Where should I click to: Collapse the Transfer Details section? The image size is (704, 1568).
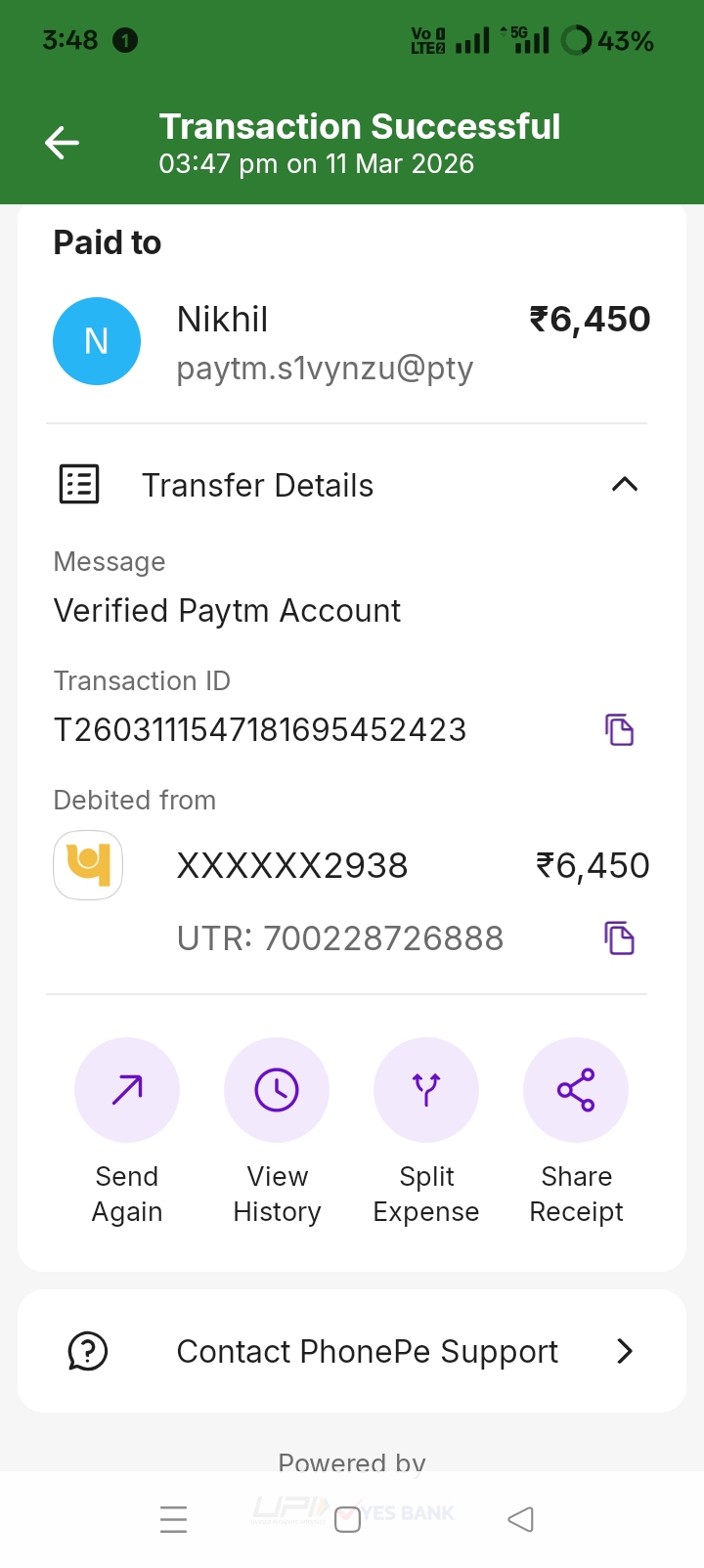624,485
